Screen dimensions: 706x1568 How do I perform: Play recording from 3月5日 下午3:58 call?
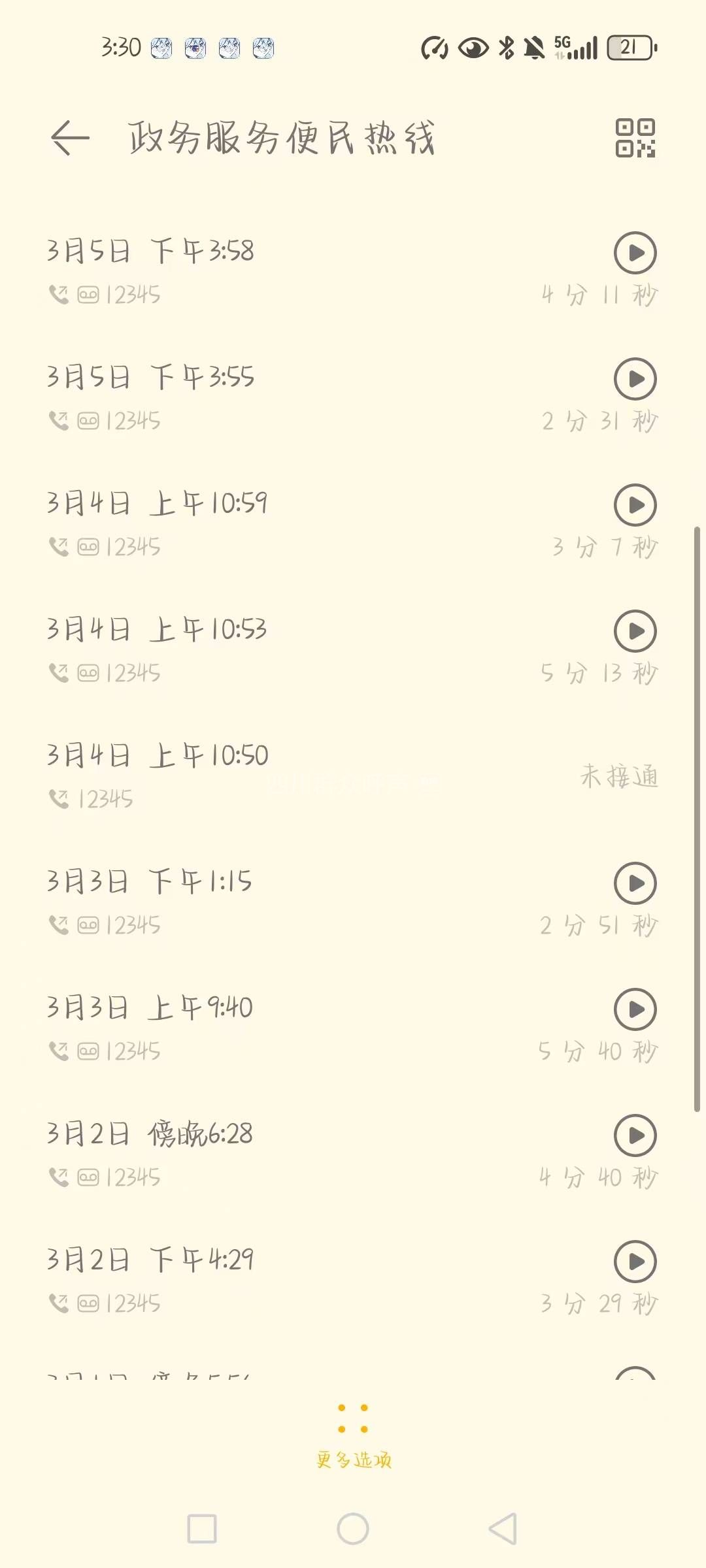pyautogui.click(x=635, y=253)
